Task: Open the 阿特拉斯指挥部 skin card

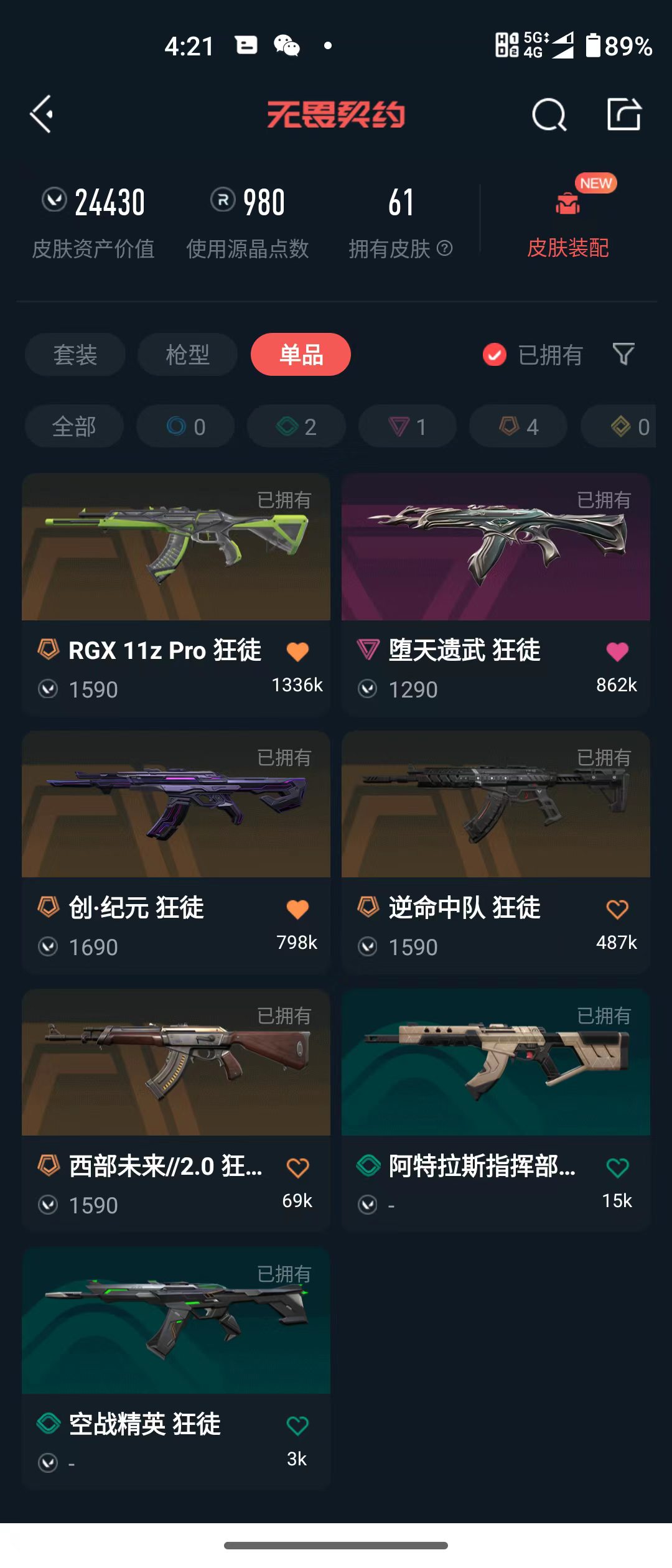Action: (x=496, y=1110)
